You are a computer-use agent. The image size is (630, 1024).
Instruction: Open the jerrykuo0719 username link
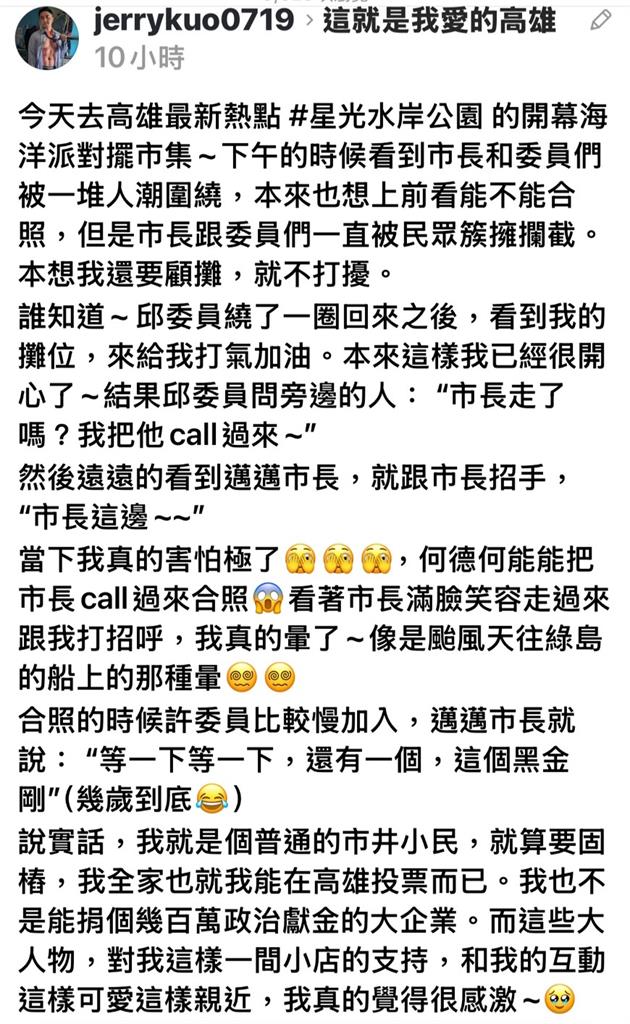point(196,22)
